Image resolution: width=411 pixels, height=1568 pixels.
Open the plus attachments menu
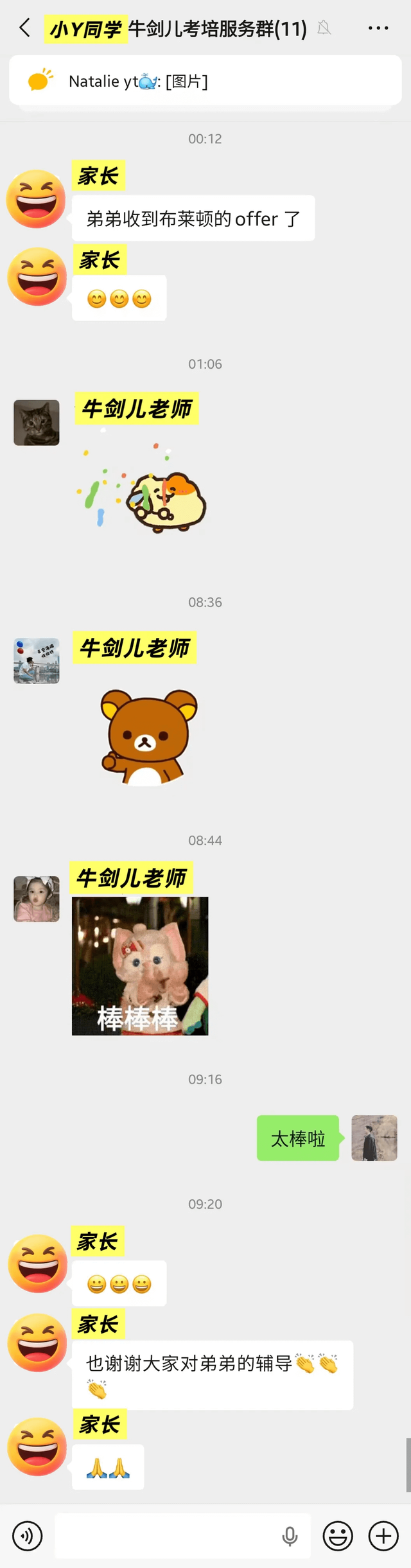(x=383, y=1536)
